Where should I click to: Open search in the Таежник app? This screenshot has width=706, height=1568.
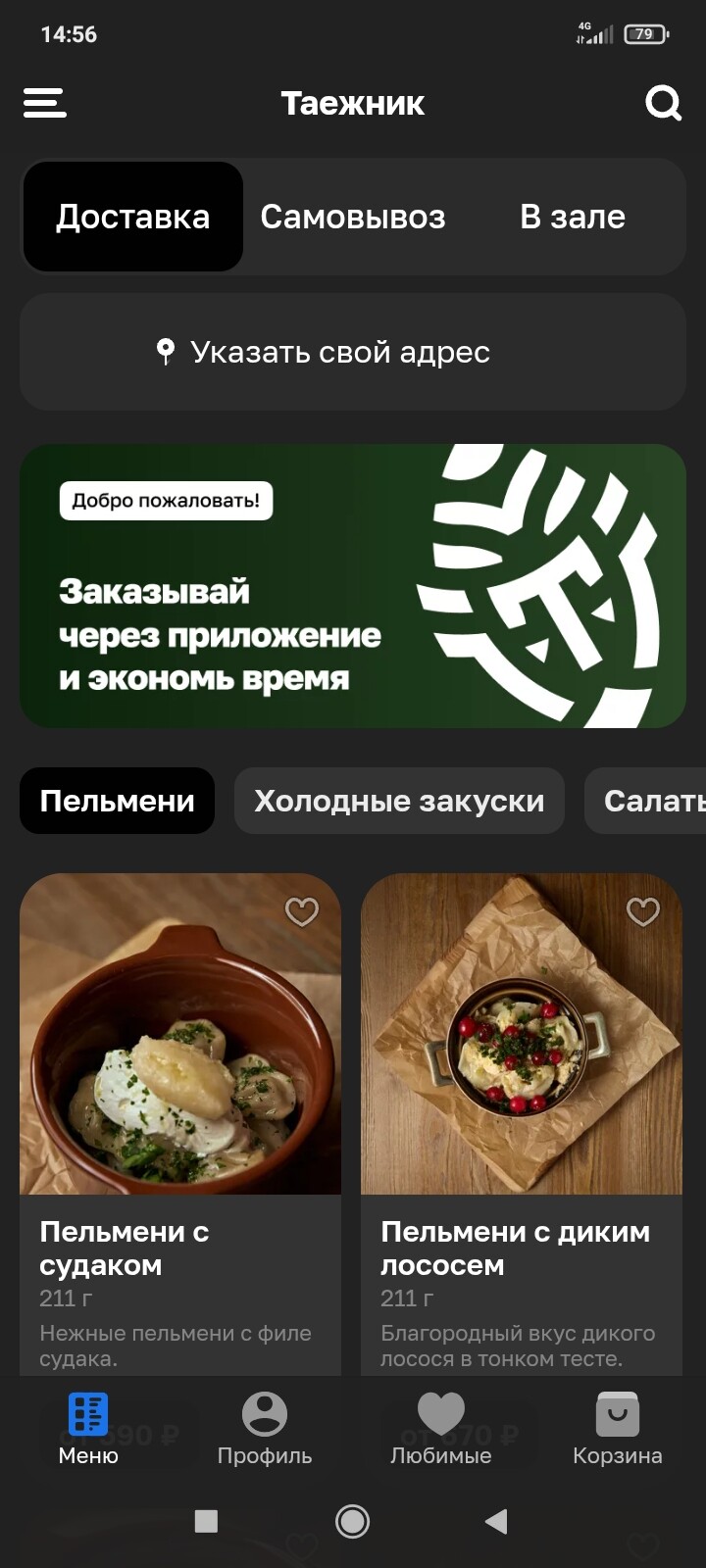[663, 103]
